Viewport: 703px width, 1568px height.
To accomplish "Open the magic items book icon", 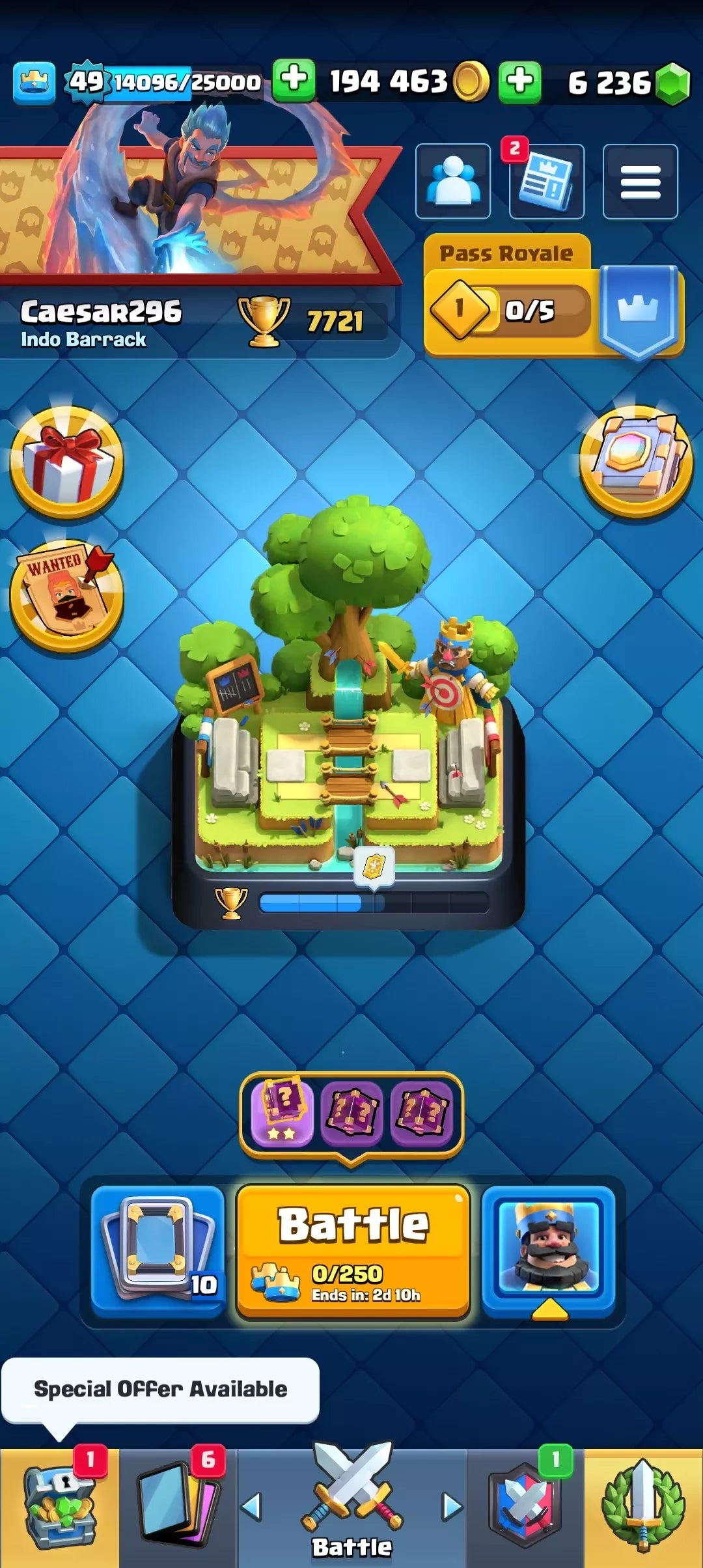I will tap(636, 460).
